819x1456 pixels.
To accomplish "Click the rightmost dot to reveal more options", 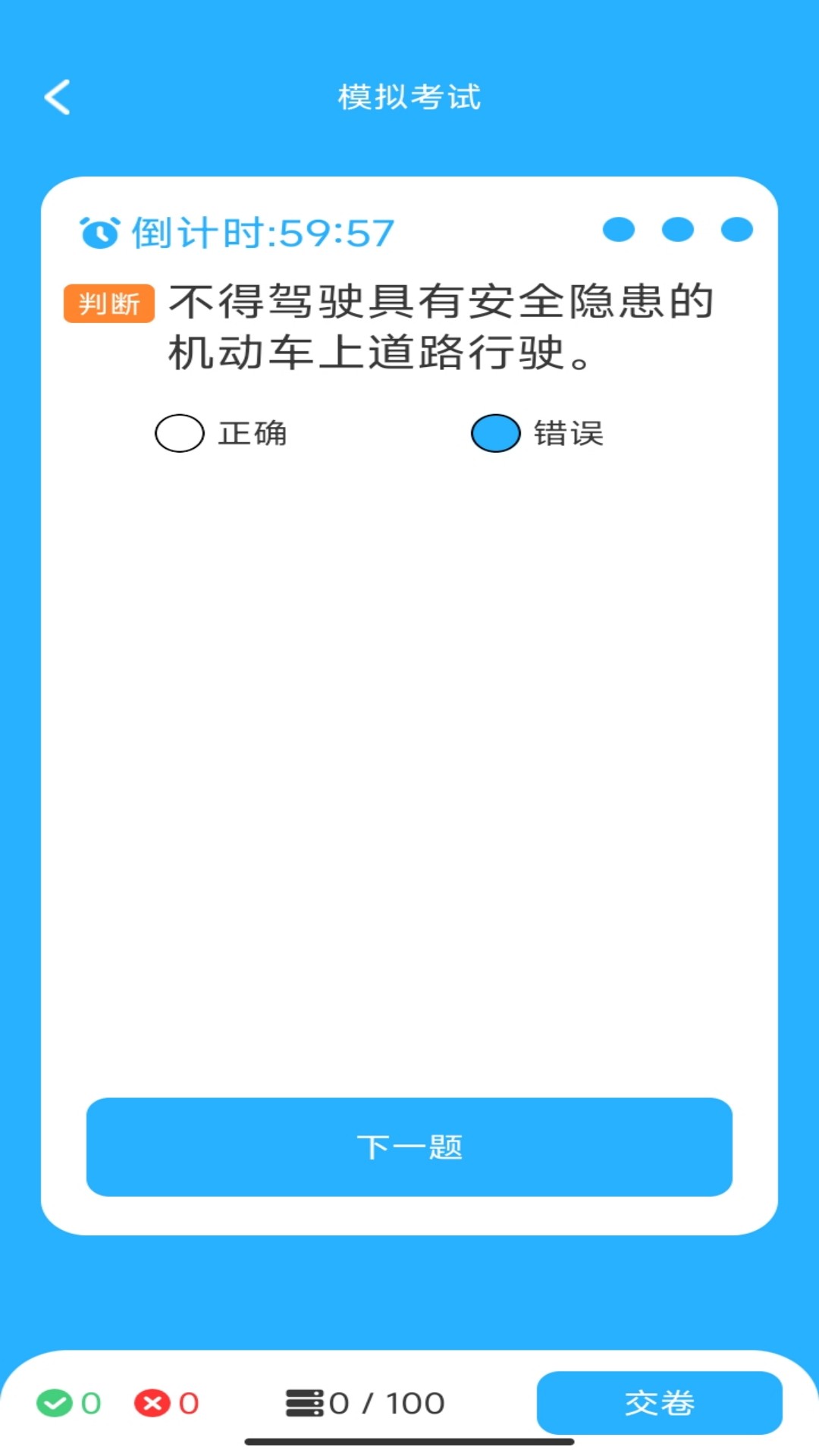I will (736, 227).
